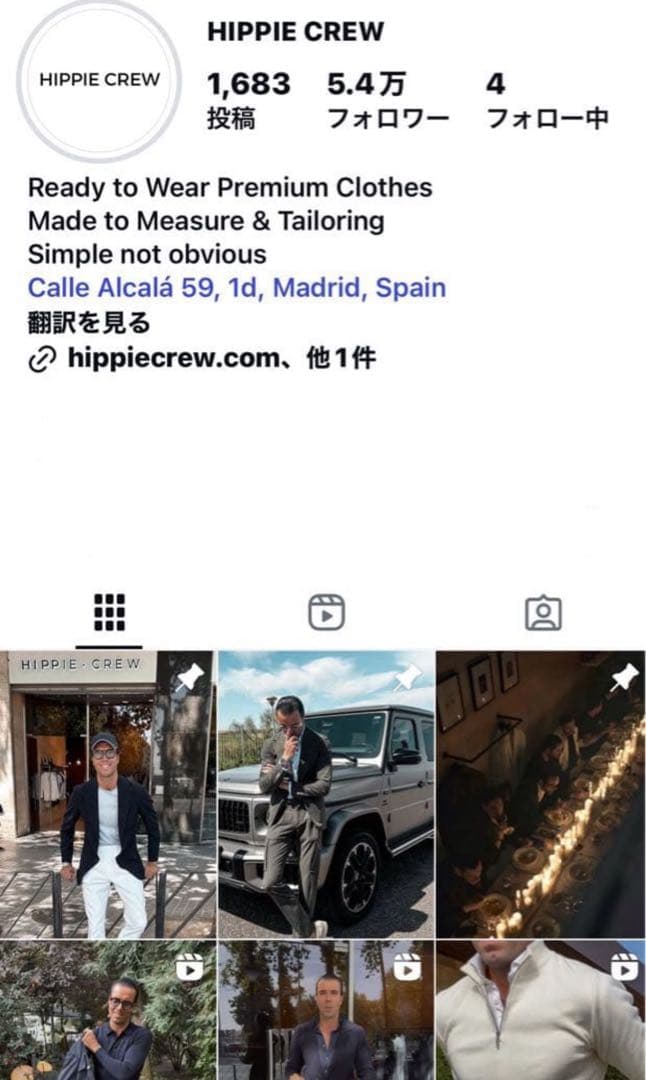This screenshot has height=1080, width=646.
Task: Switch to the Reels tab
Action: (326, 612)
